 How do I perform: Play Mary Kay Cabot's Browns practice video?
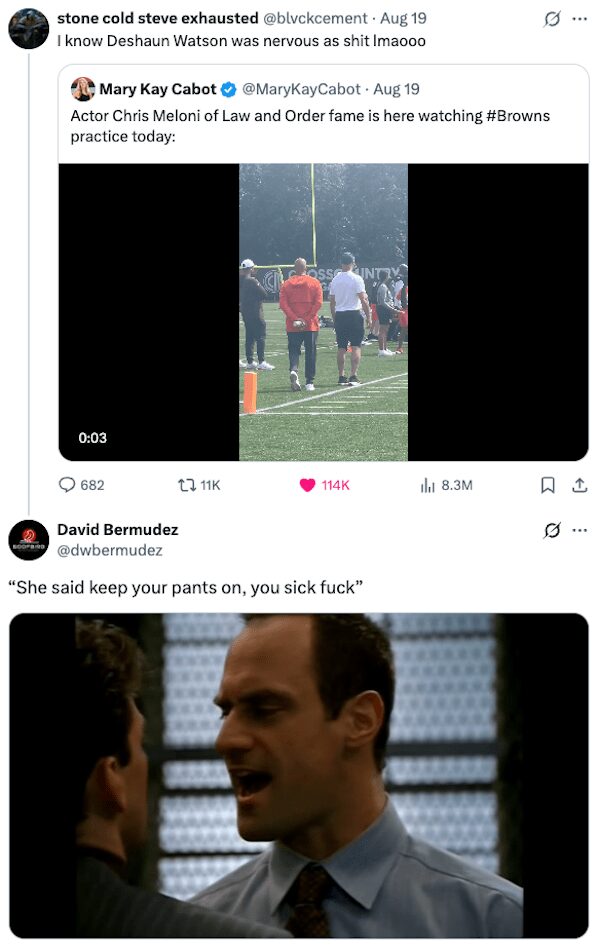coord(323,311)
